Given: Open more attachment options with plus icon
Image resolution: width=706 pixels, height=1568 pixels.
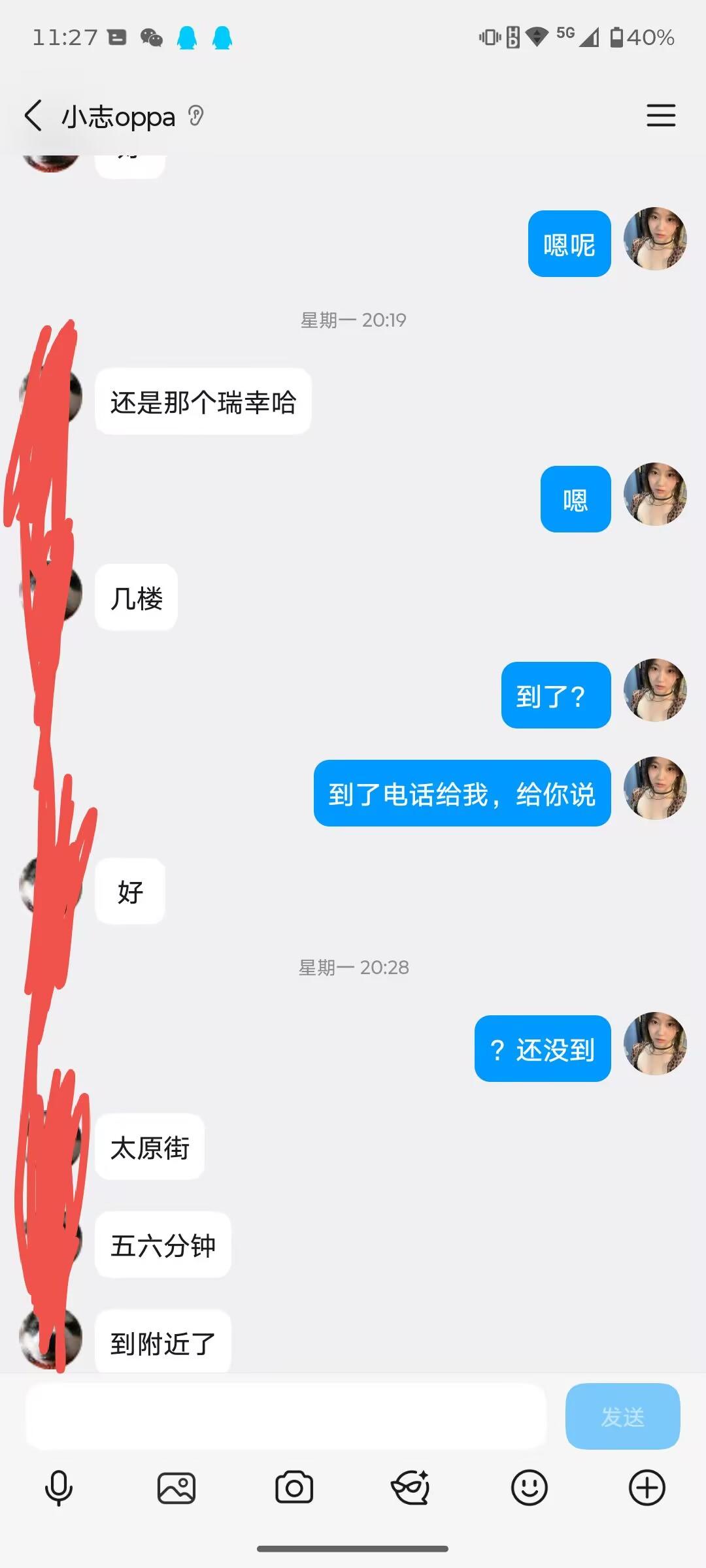Looking at the screenshot, I should click(x=647, y=1488).
